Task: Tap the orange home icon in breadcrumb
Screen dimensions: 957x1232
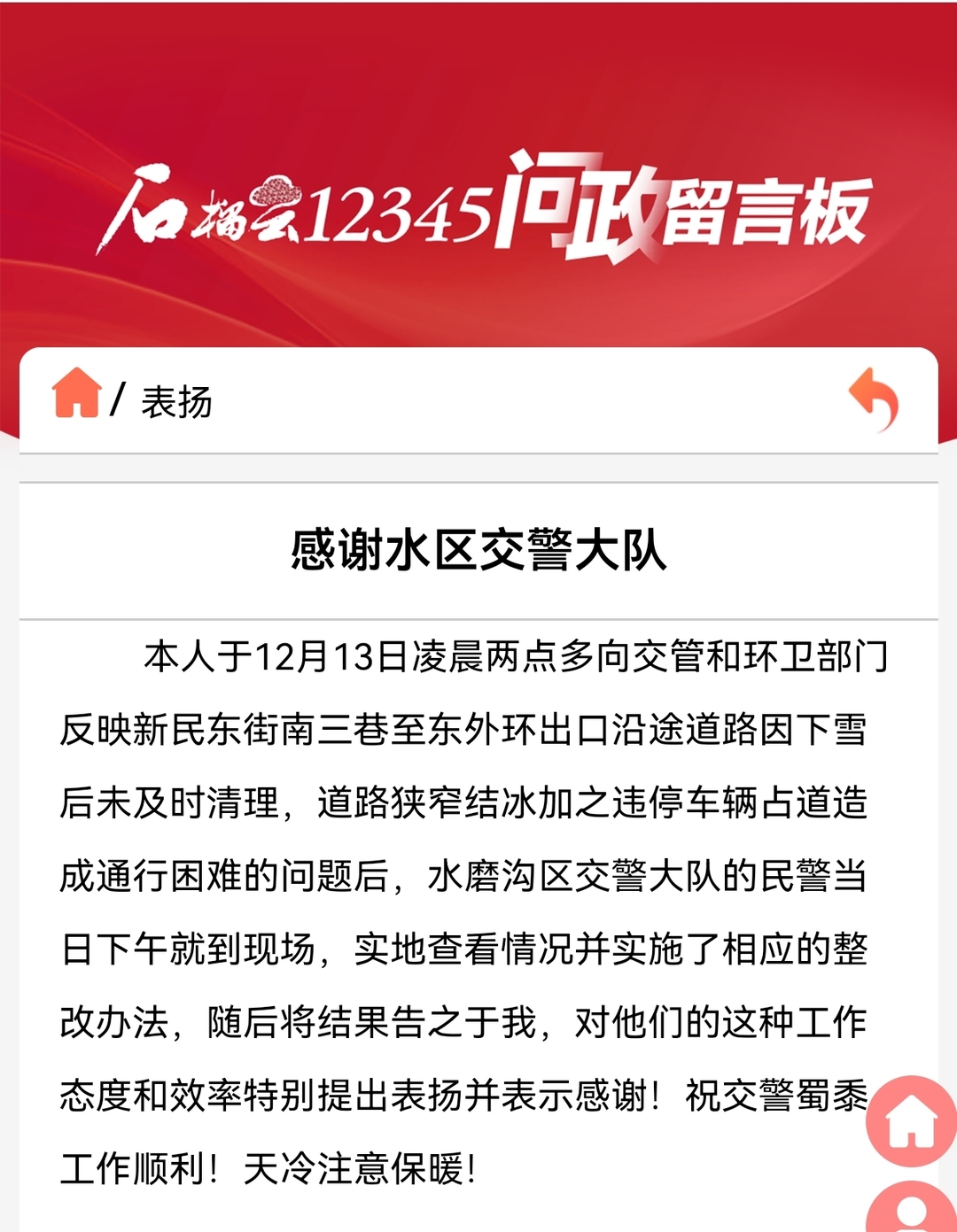Action: click(77, 393)
